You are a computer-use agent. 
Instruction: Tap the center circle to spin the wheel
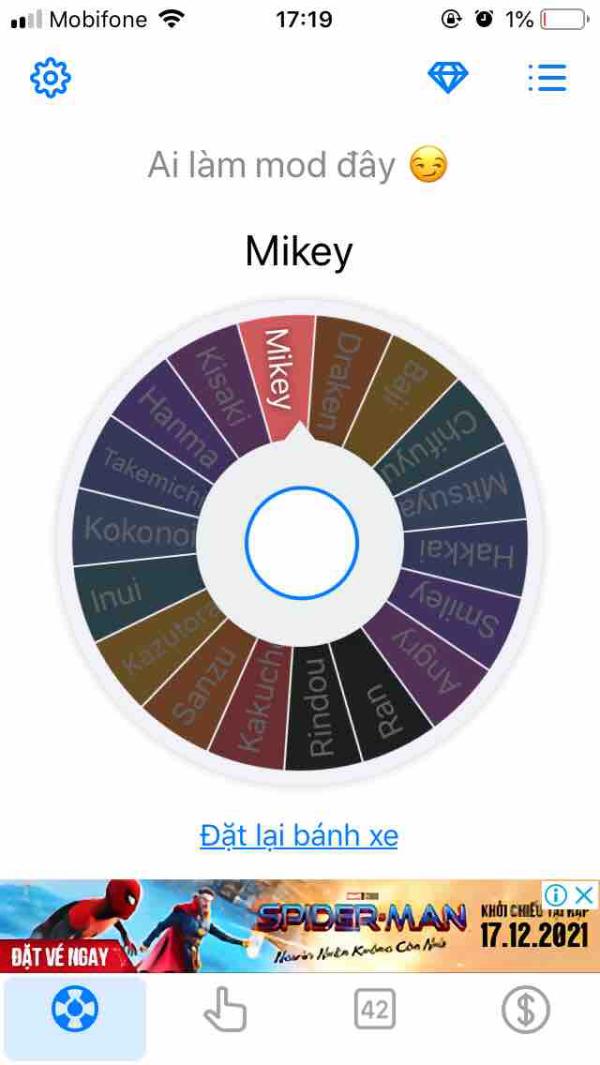[301, 542]
